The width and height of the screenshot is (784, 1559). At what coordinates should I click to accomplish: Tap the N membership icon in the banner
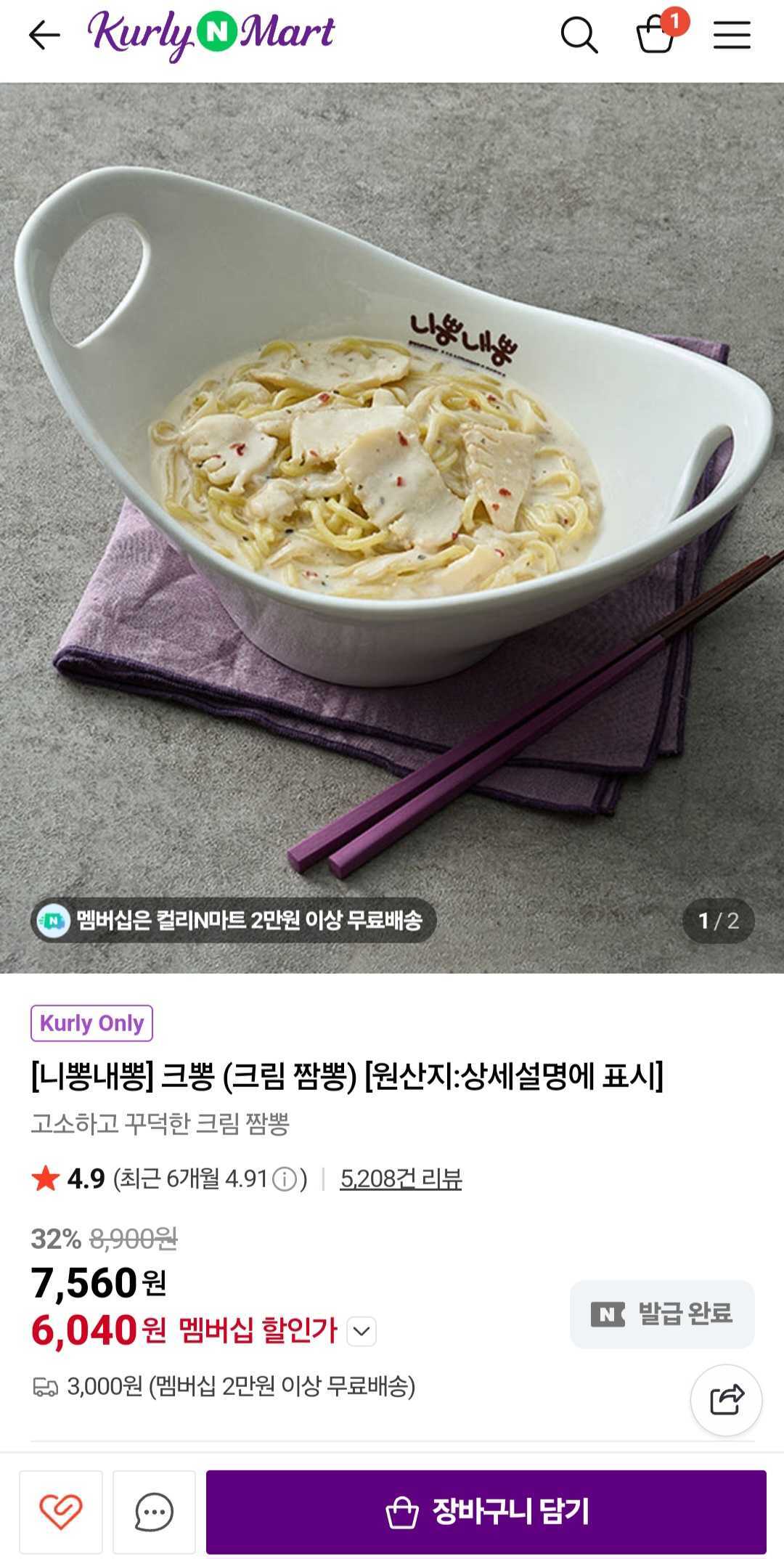(51, 919)
